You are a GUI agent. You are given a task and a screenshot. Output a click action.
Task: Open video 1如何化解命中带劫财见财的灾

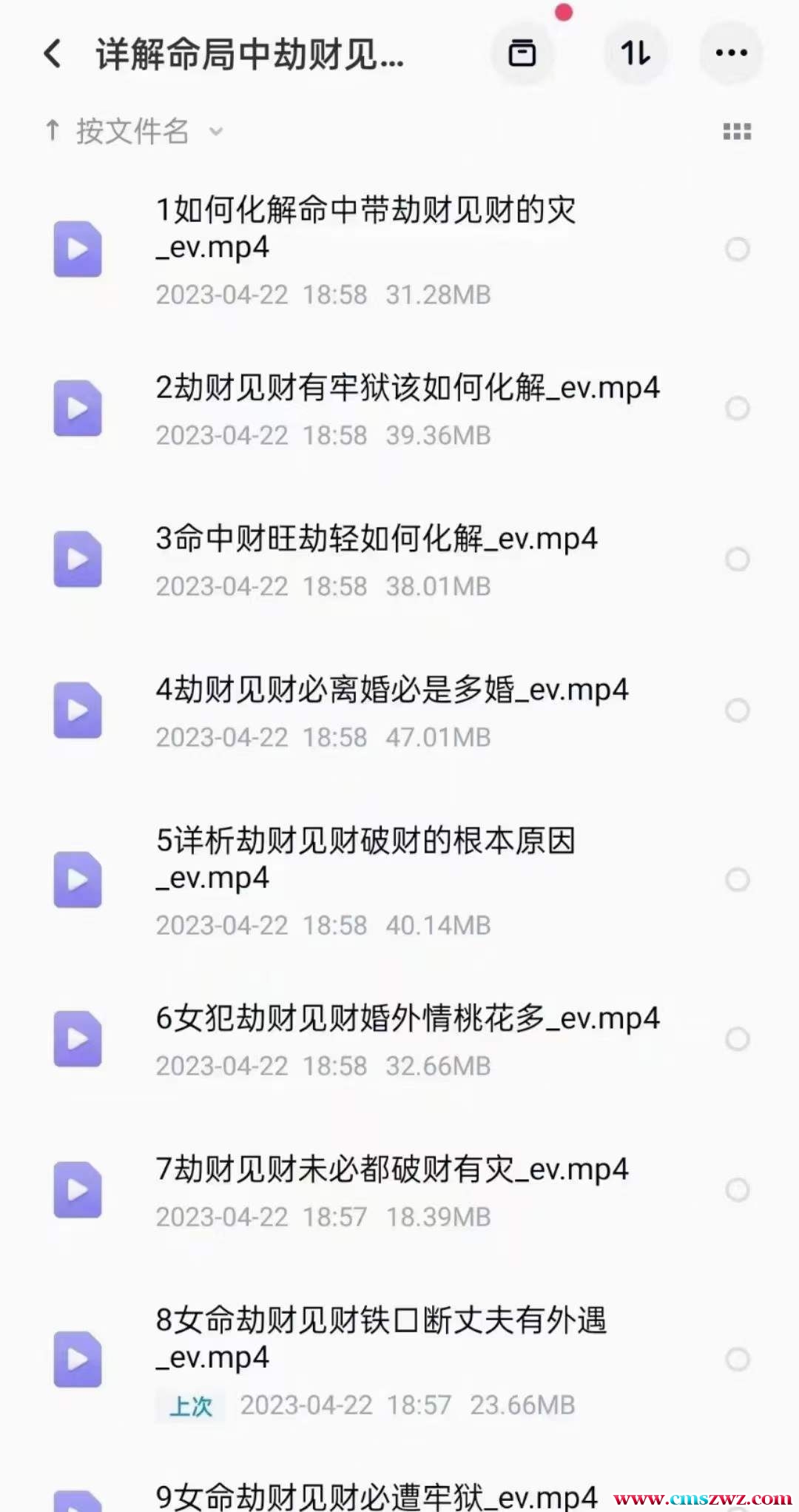365,228
